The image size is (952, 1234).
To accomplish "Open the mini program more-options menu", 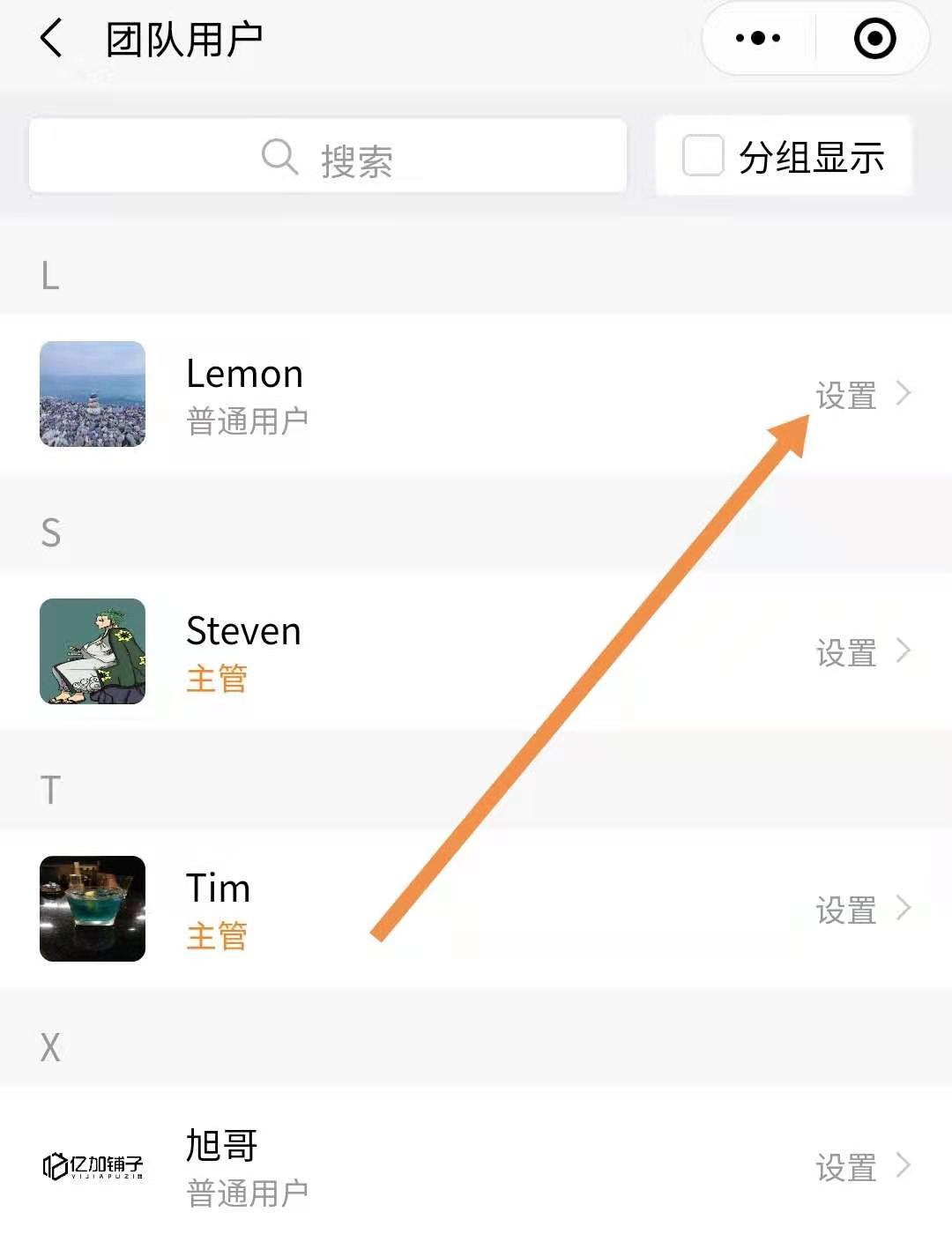I will (x=758, y=39).
